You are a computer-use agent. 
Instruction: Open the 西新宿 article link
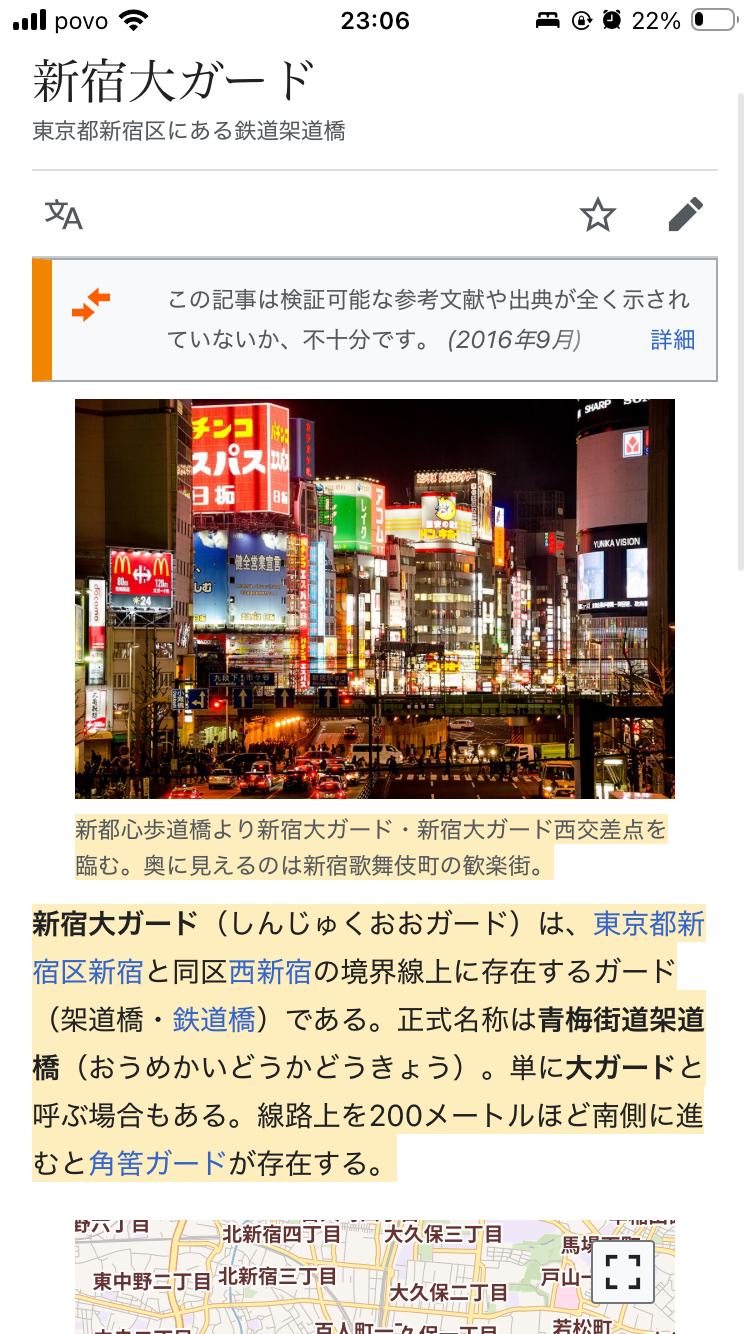tap(270, 971)
